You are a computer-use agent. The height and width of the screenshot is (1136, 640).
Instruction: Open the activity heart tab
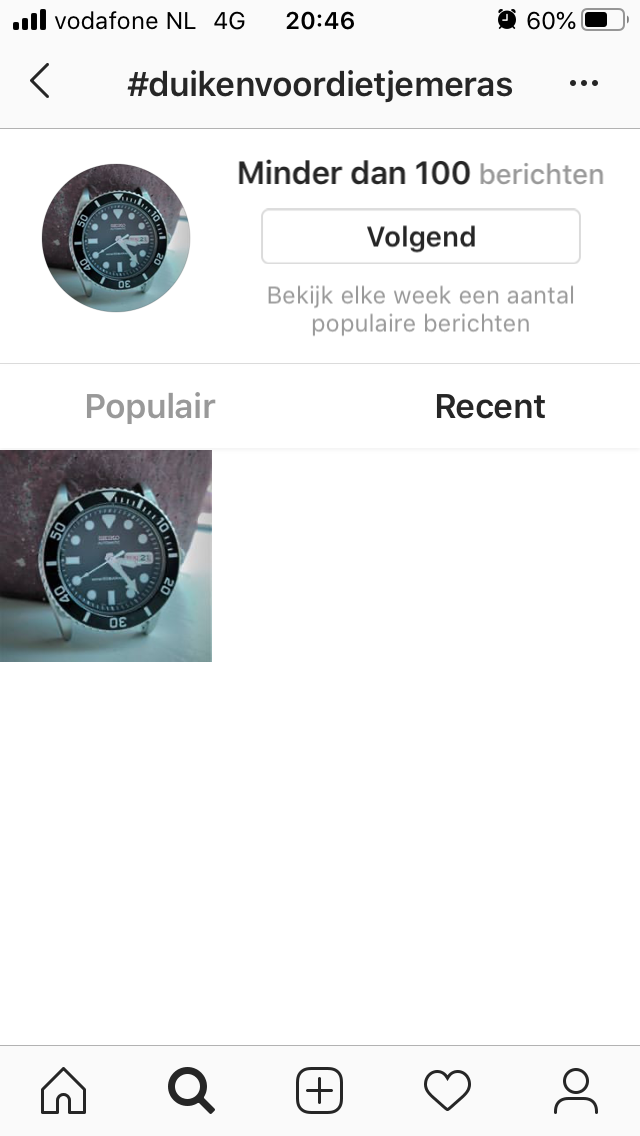pyautogui.click(x=447, y=1090)
